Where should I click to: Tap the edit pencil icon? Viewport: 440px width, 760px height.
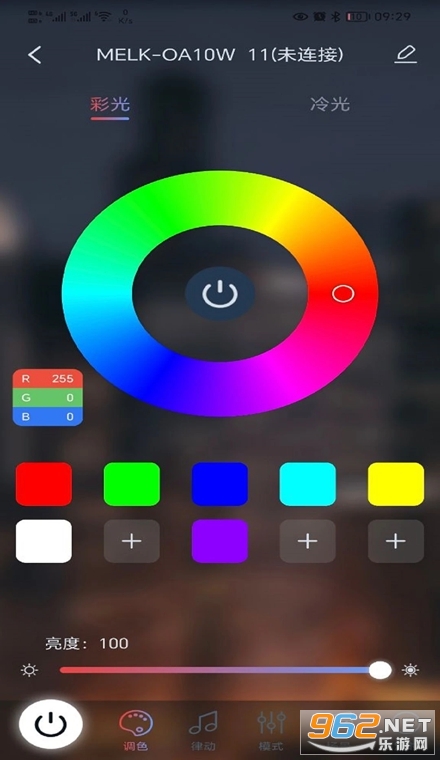click(405, 54)
